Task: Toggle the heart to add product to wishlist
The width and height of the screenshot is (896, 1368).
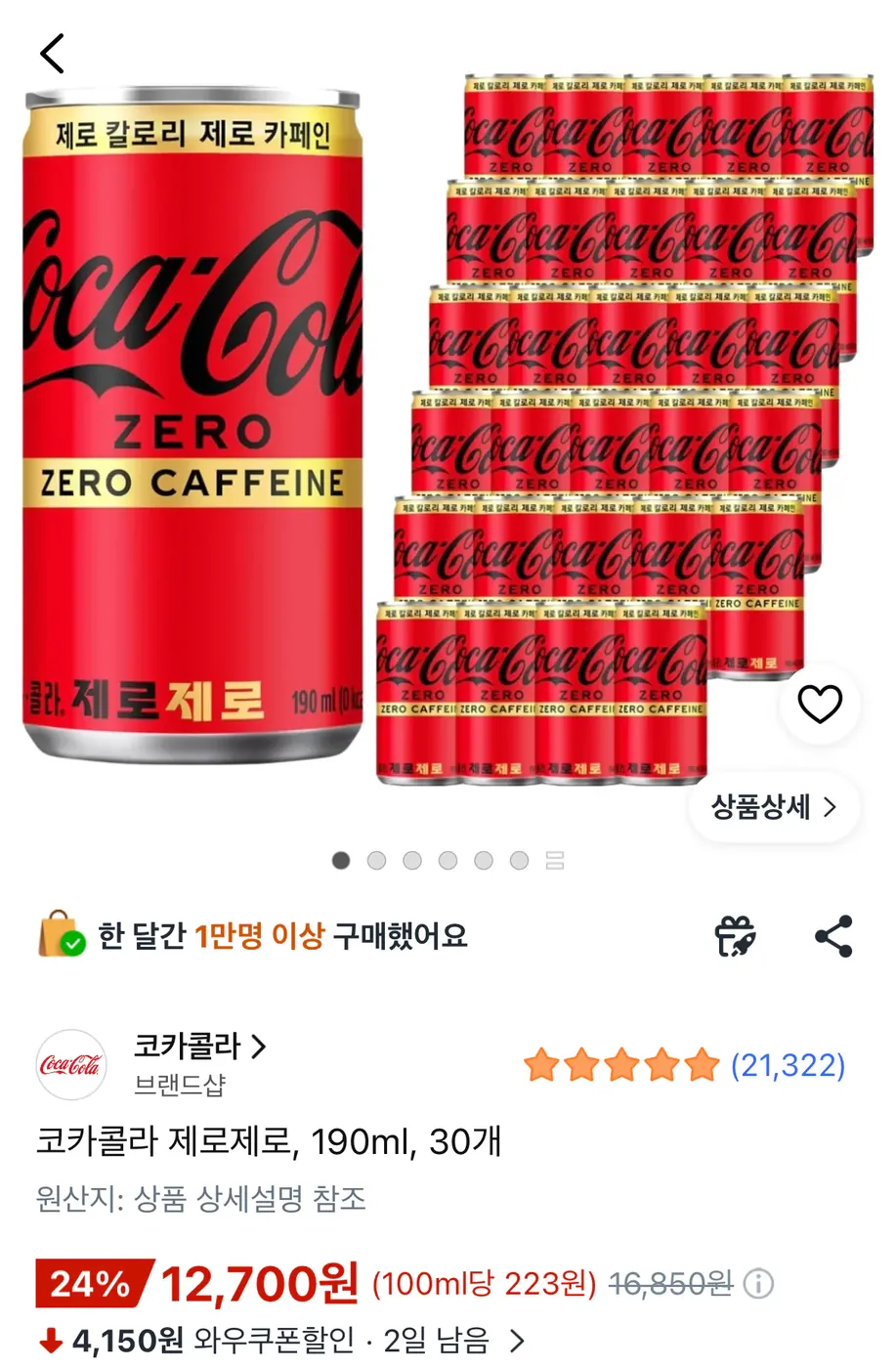Action: [x=819, y=705]
